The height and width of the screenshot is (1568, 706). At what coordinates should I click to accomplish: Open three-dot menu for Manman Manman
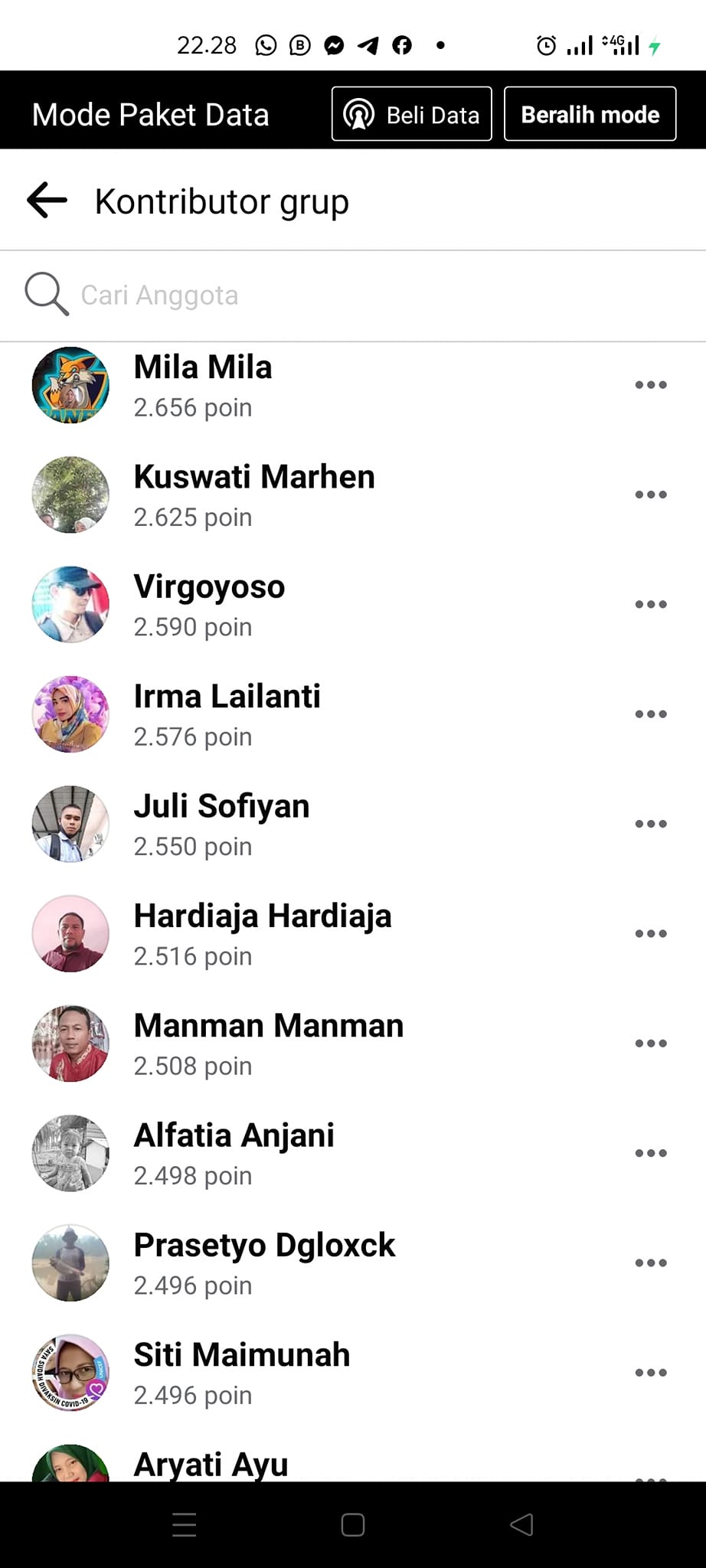point(650,1044)
